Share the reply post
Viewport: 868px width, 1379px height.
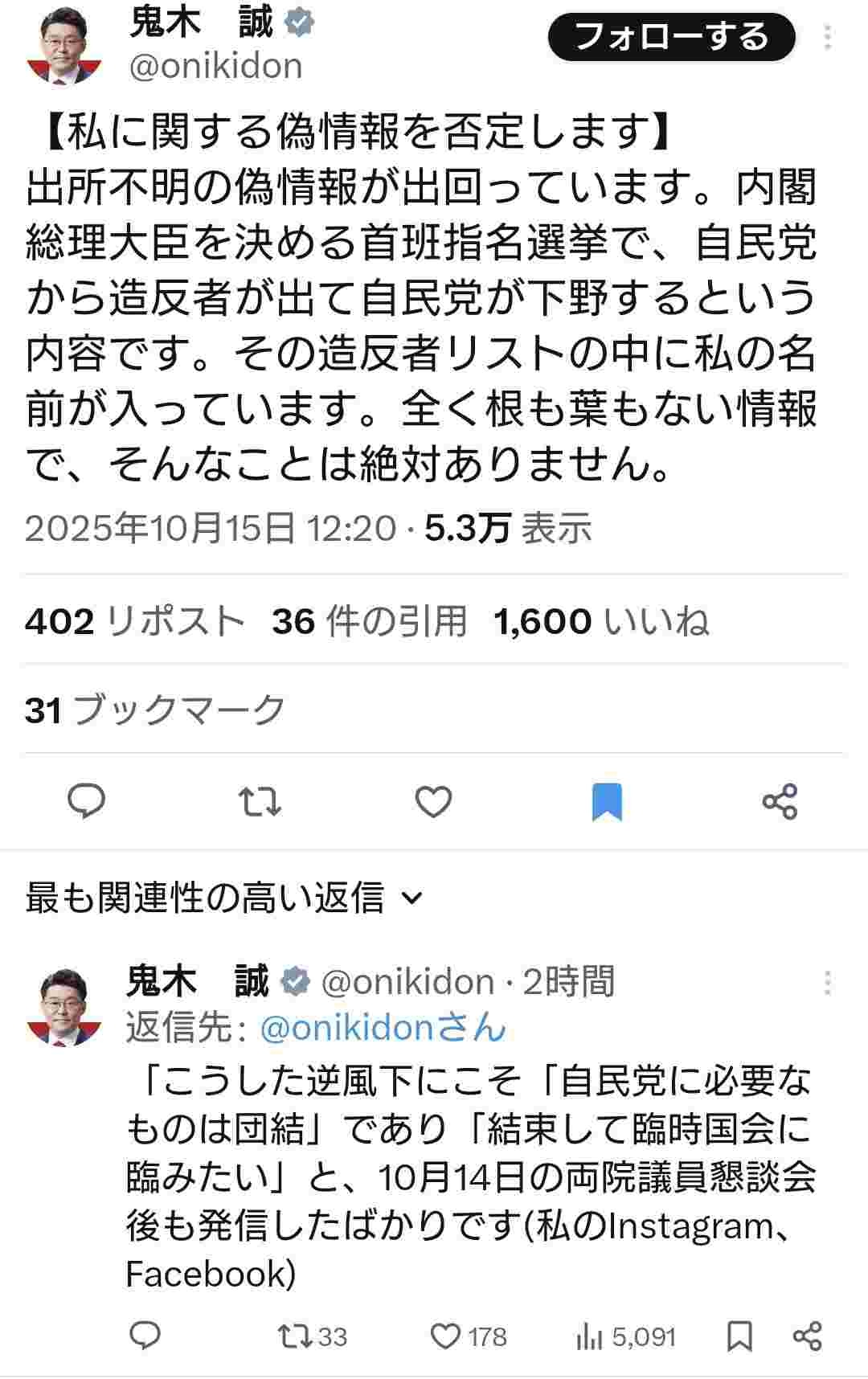807,1336
